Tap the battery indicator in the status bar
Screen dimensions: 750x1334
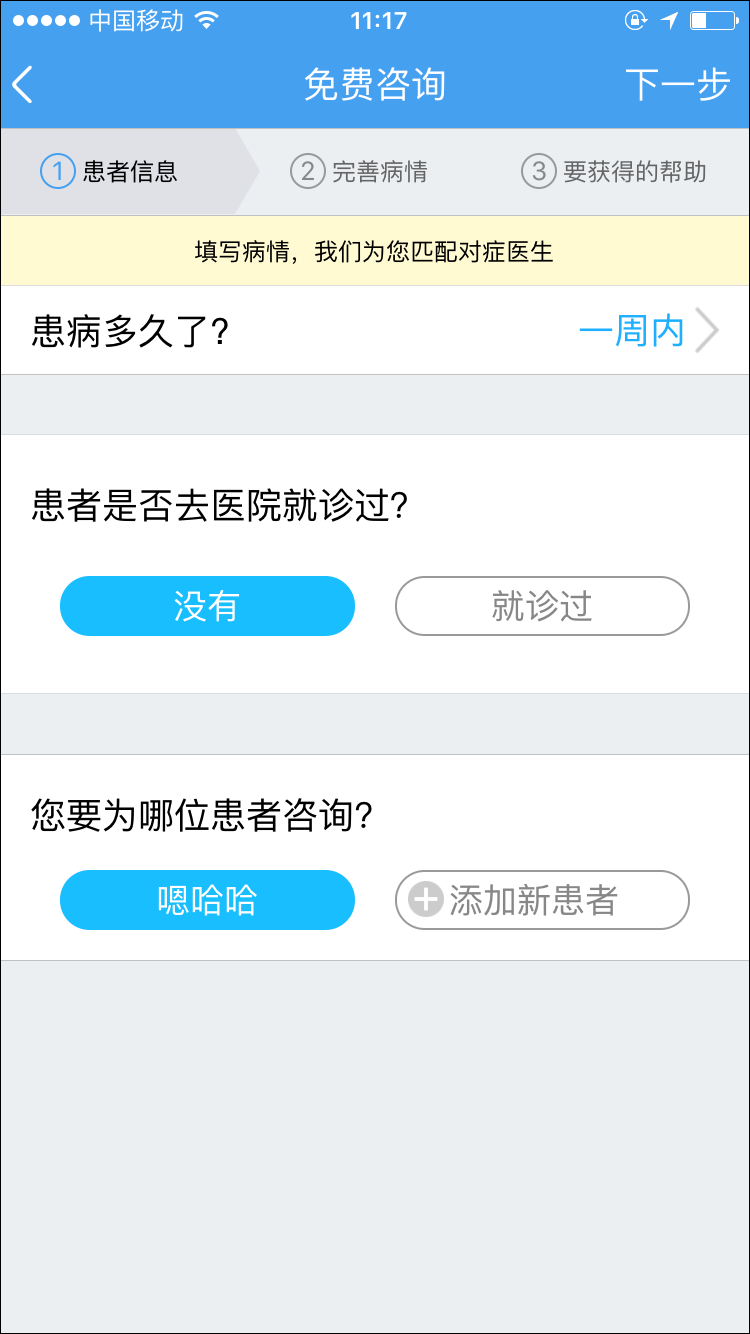tap(714, 18)
